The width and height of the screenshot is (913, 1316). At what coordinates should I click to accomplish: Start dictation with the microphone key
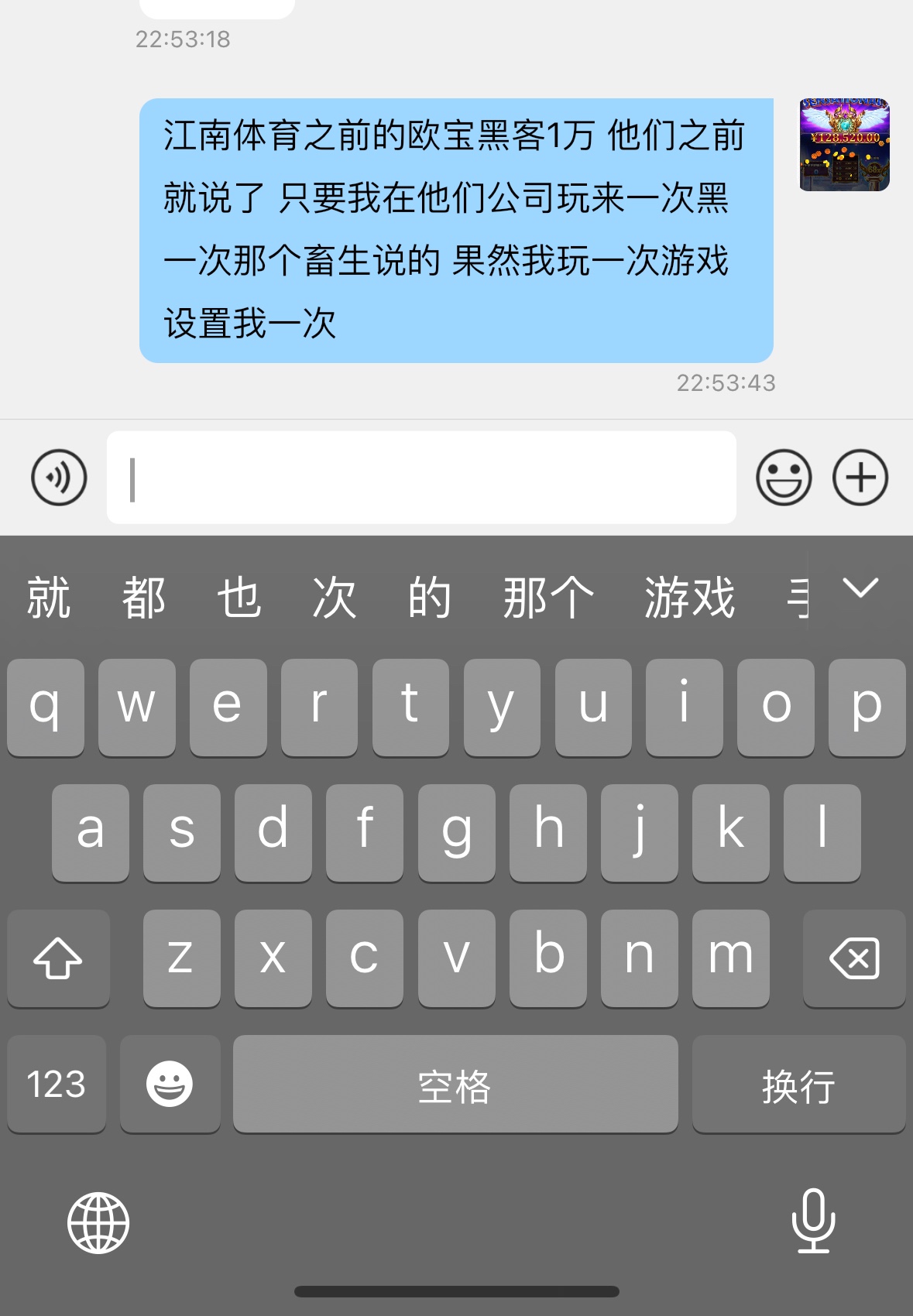pyautogui.click(x=813, y=1221)
